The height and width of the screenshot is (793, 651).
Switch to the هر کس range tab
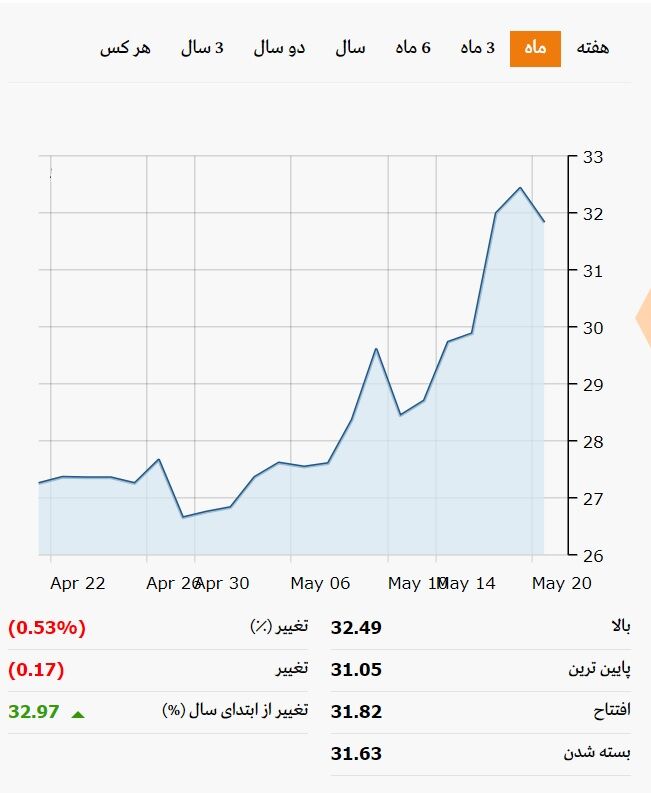126,48
